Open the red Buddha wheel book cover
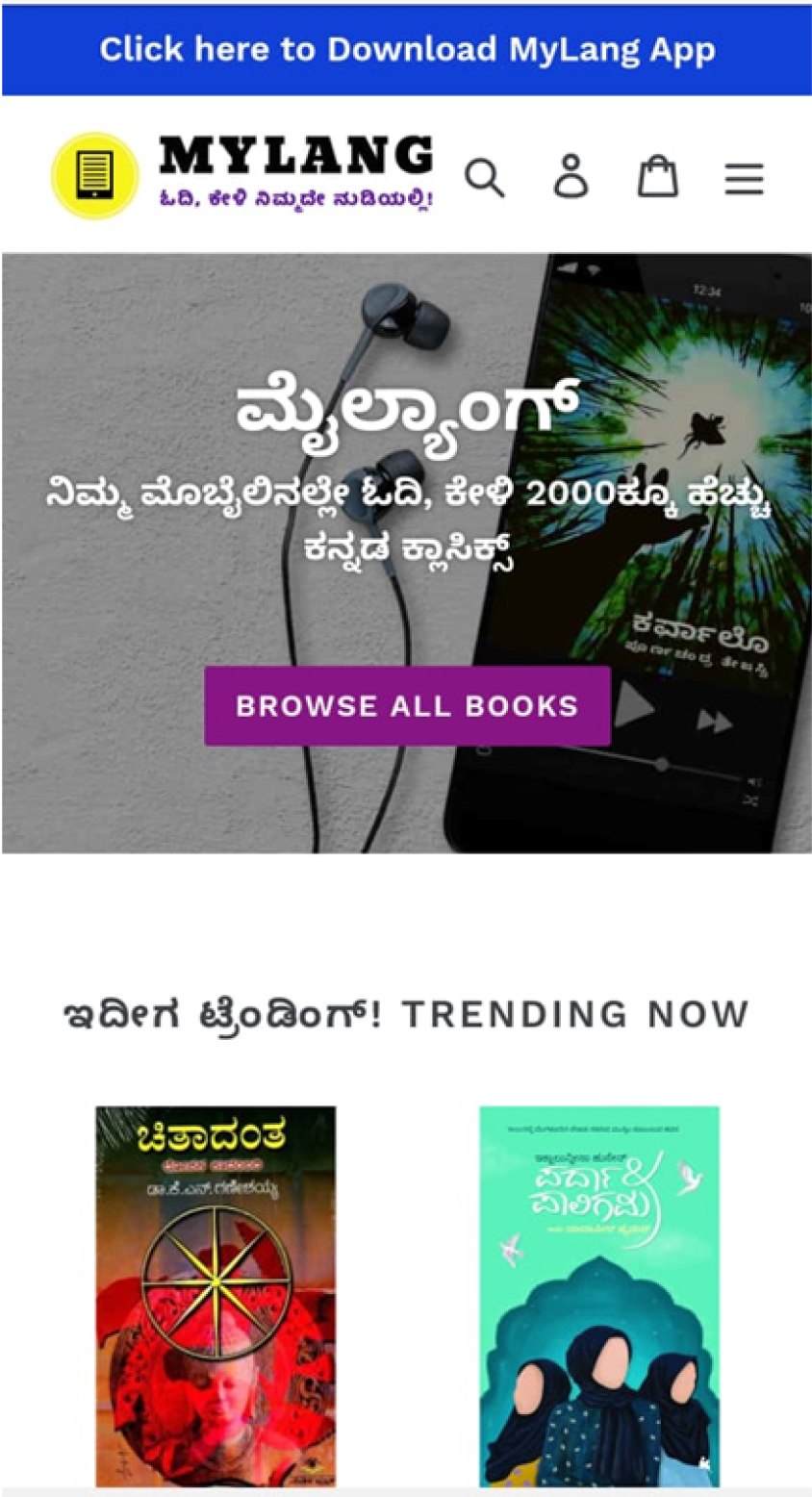This screenshot has height=1497, width=812. point(216,1295)
